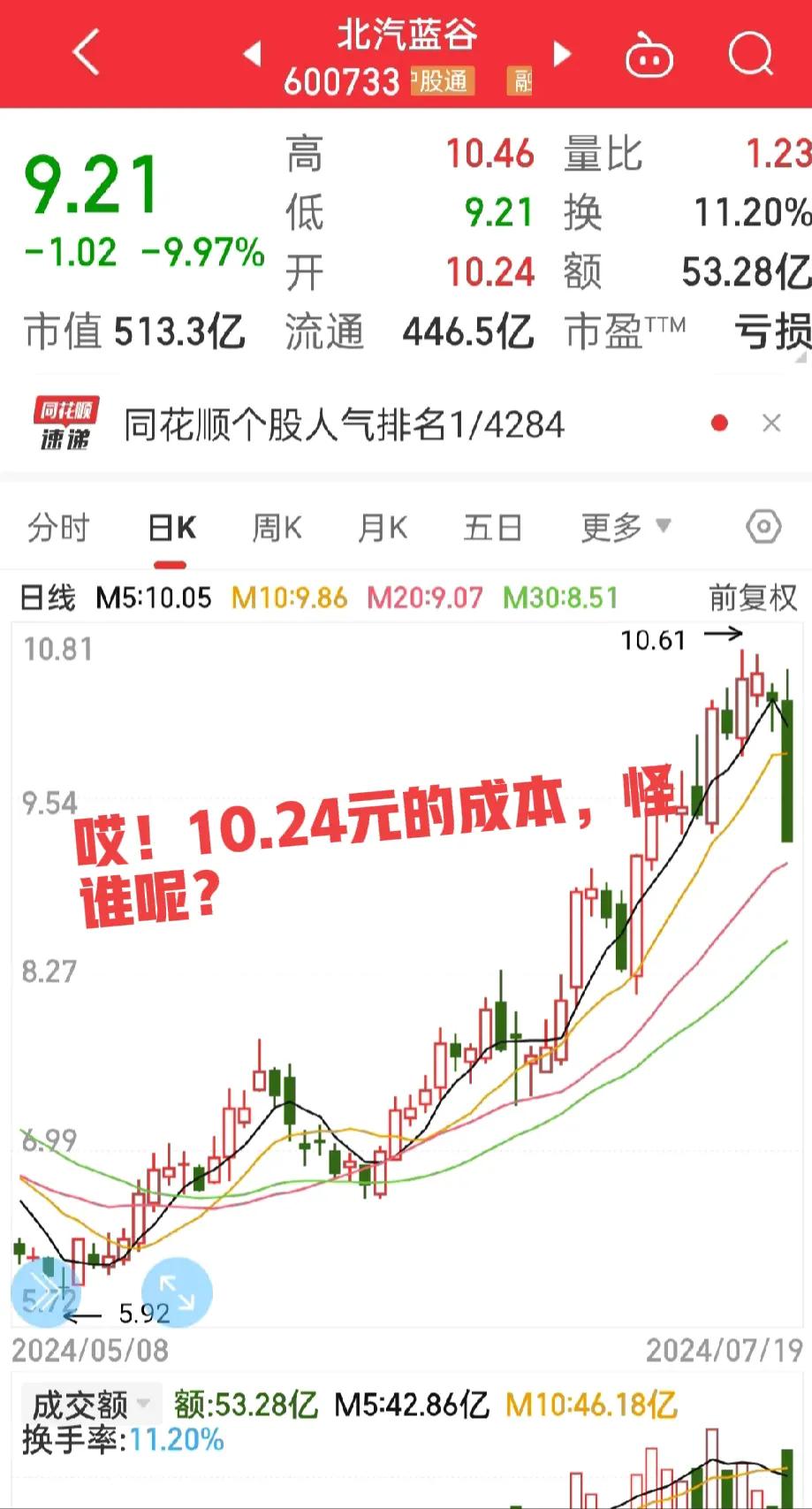Viewport: 812px width, 1509px height.
Task: Switch to previous stock via left arrow
Action: tap(253, 53)
